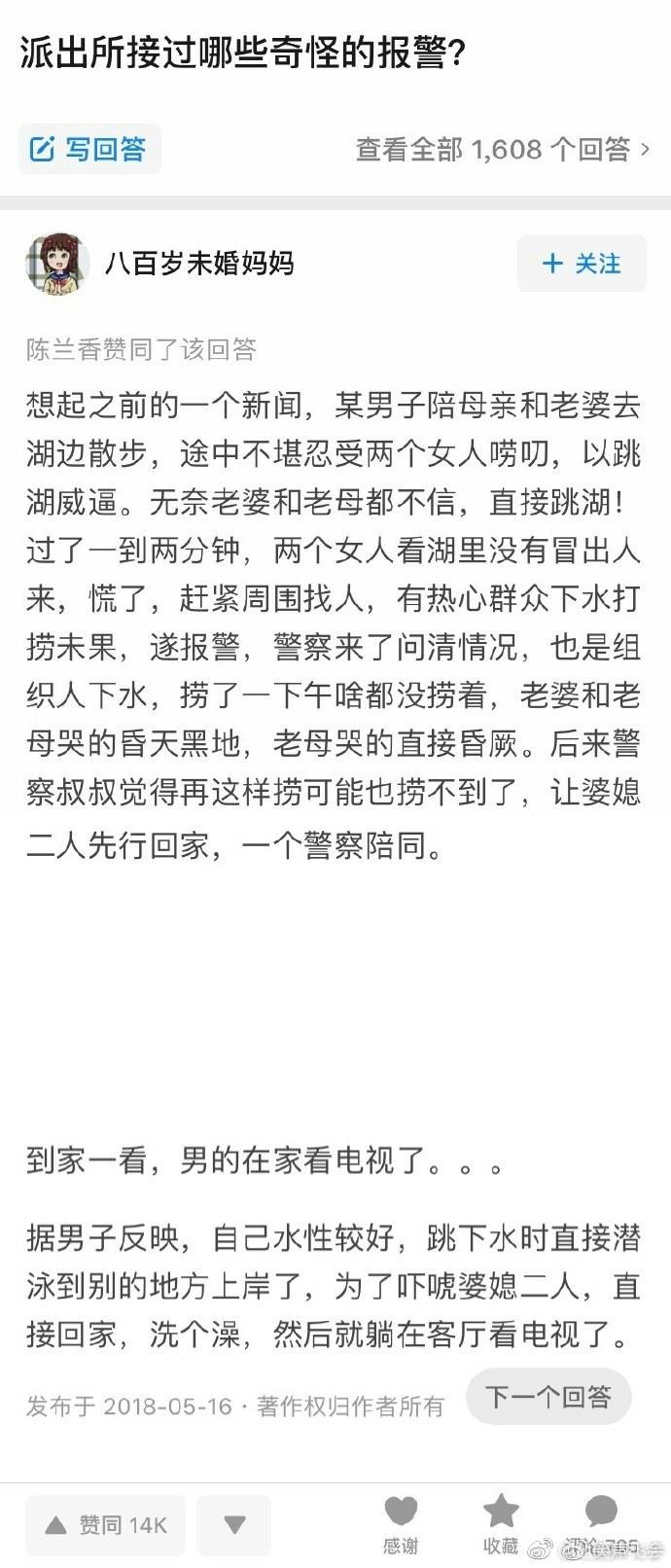Go to 下一个回答

548,1397
